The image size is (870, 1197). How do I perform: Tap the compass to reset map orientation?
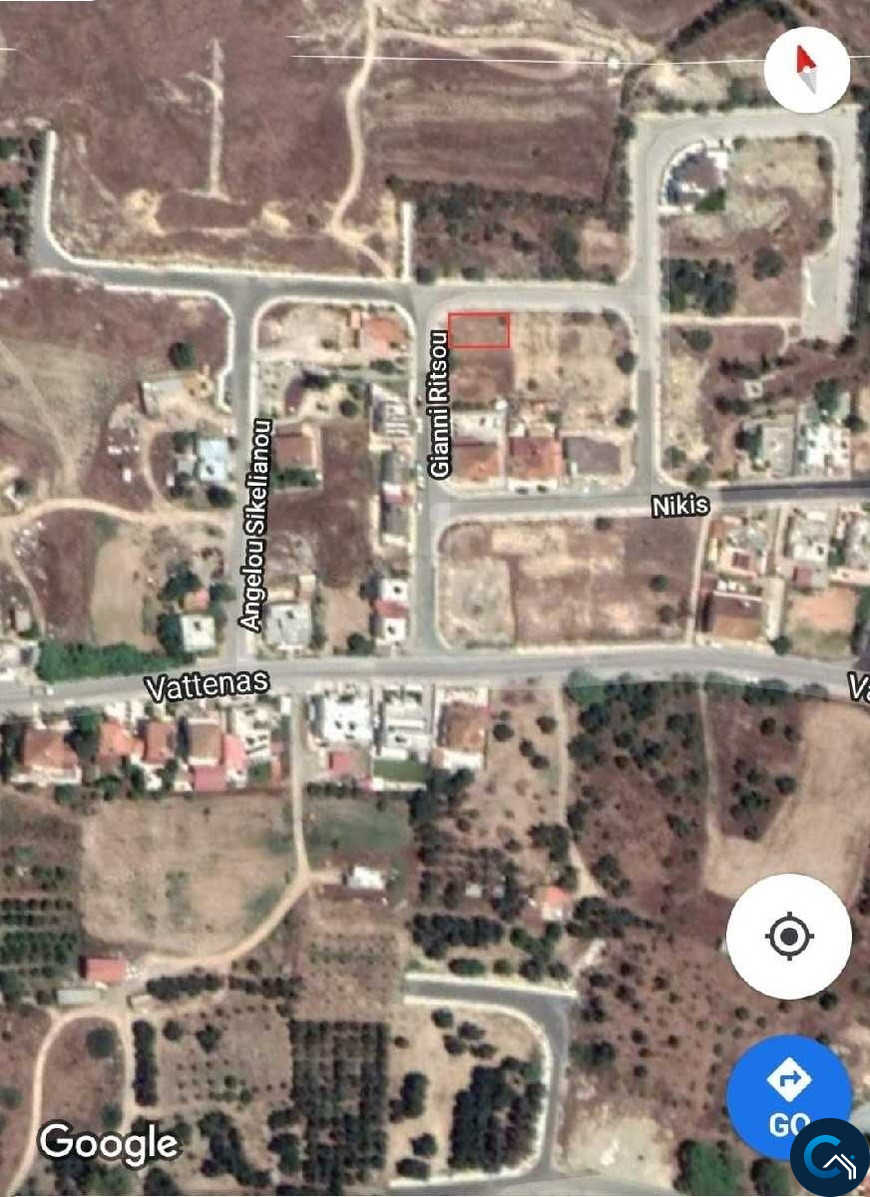tap(806, 69)
